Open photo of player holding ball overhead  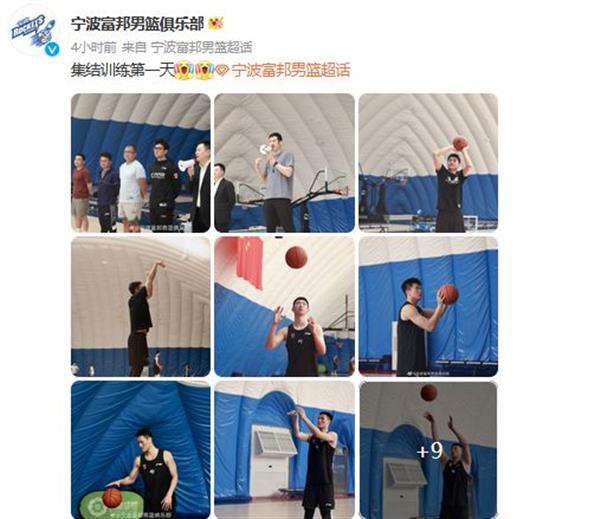[427, 163]
